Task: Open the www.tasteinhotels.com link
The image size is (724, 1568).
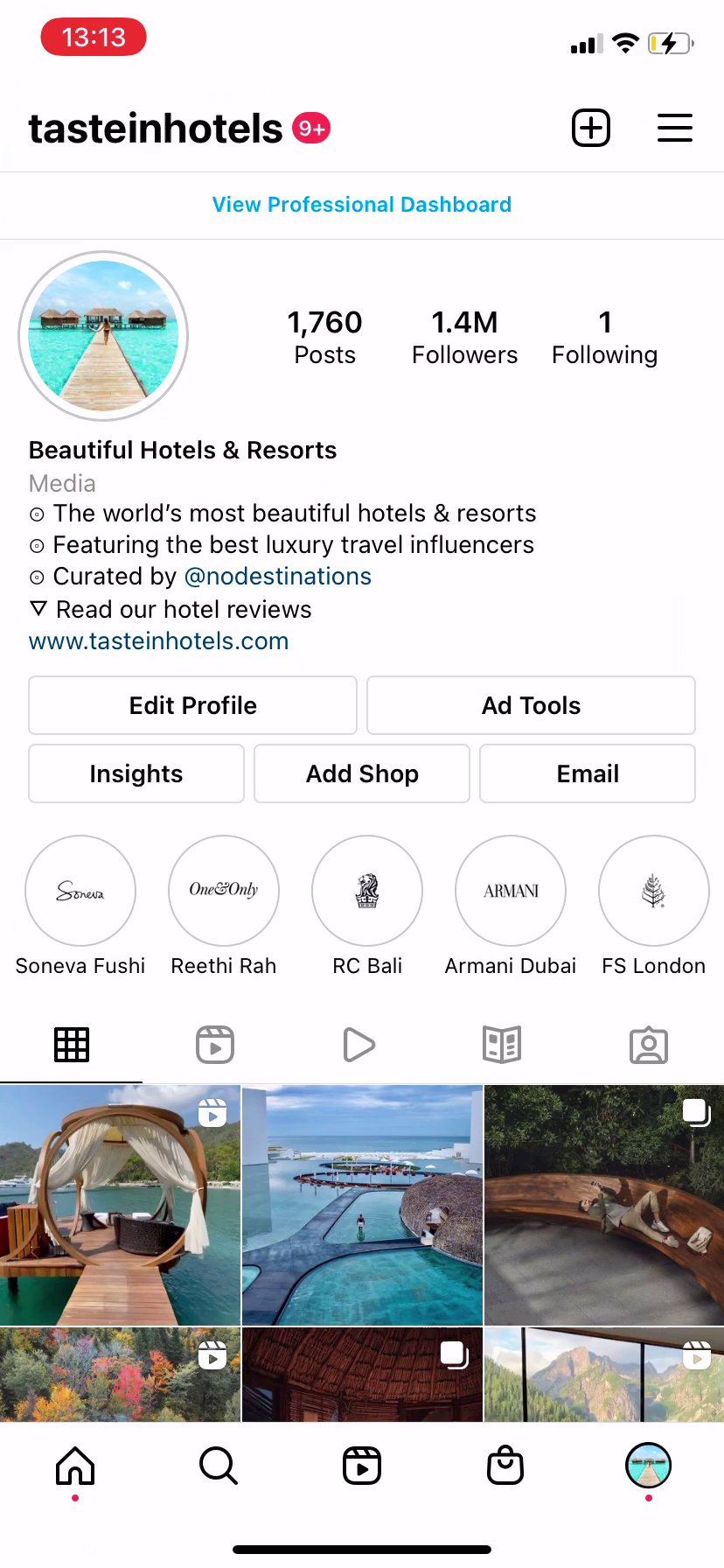Action: point(158,641)
